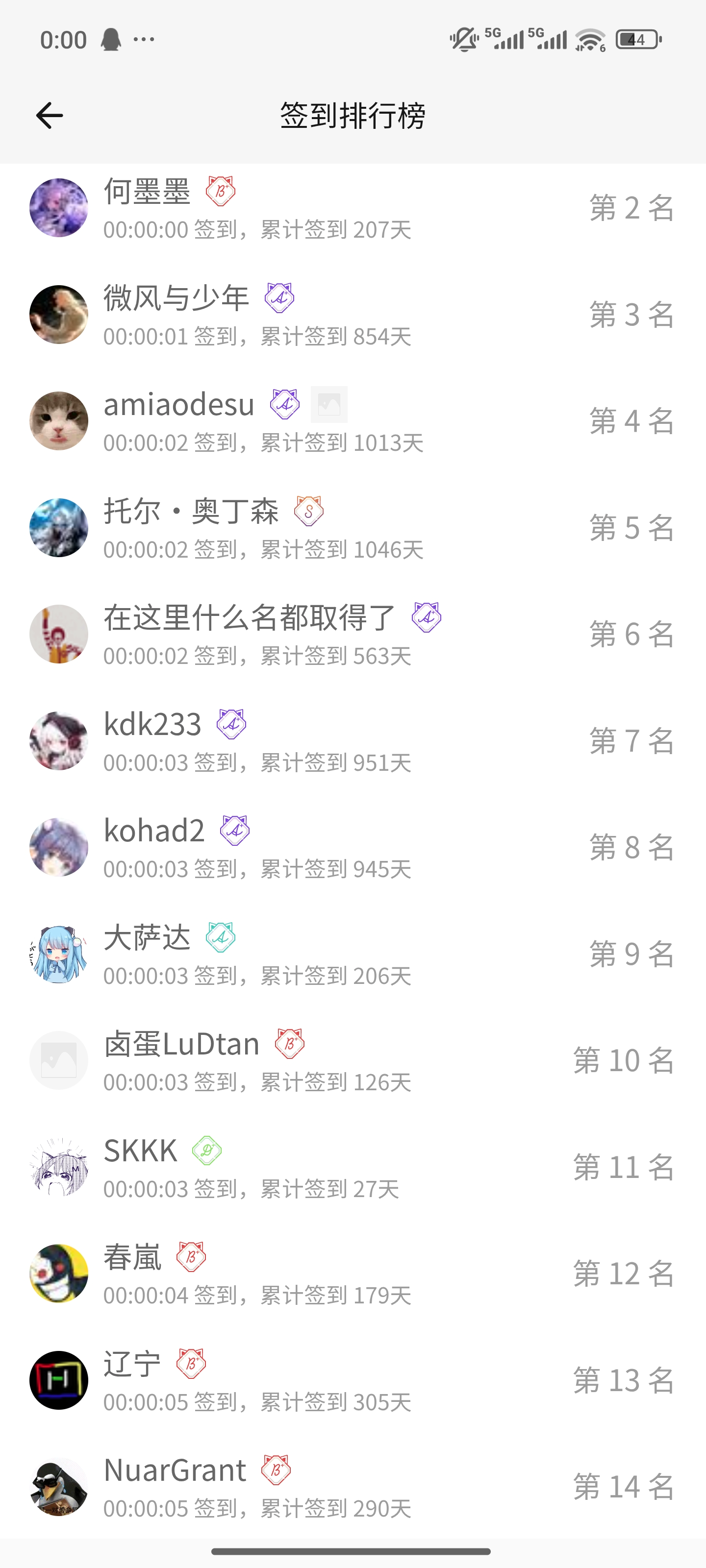Viewport: 706px width, 1568px height.
Task: Select the 签到排行榜 title
Action: click(353, 116)
